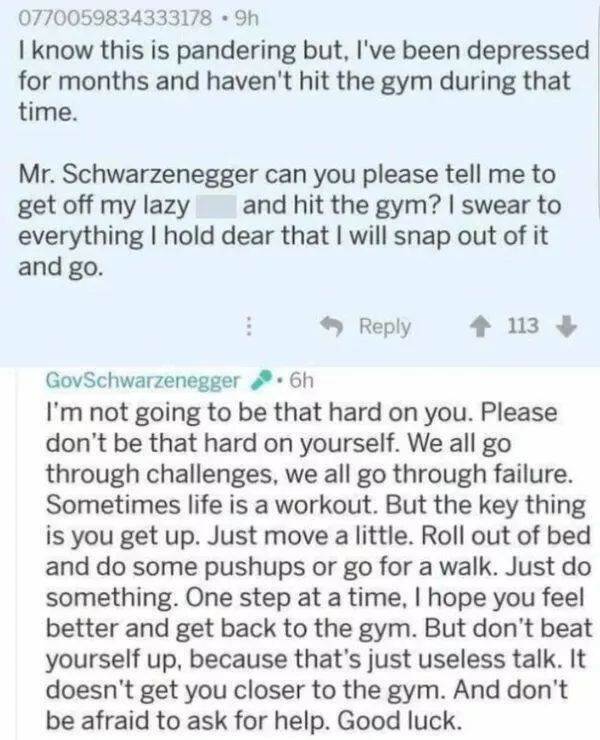Open the three-dot comment options menu
Viewport: 600px width, 740px height.
248,327
